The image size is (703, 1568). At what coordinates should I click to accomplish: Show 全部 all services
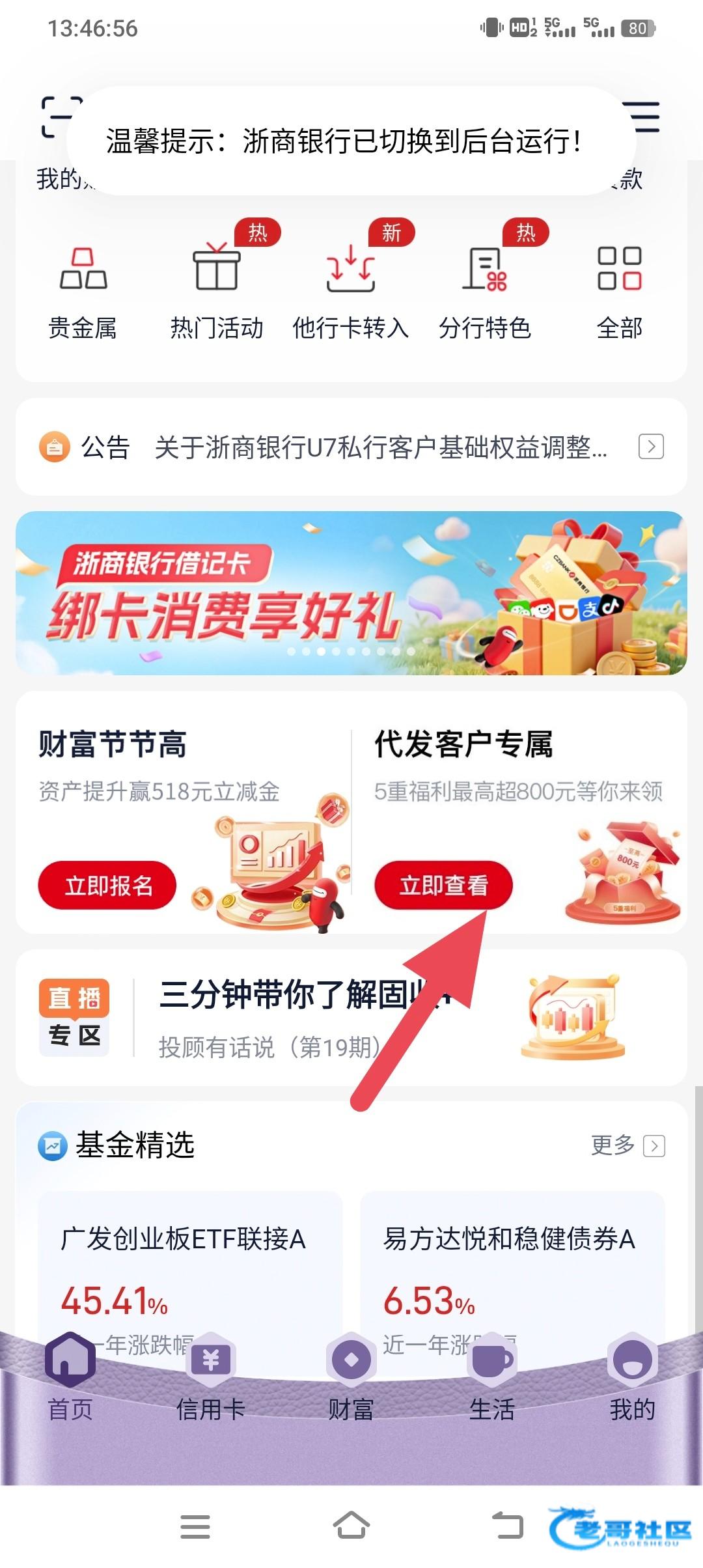[620, 294]
